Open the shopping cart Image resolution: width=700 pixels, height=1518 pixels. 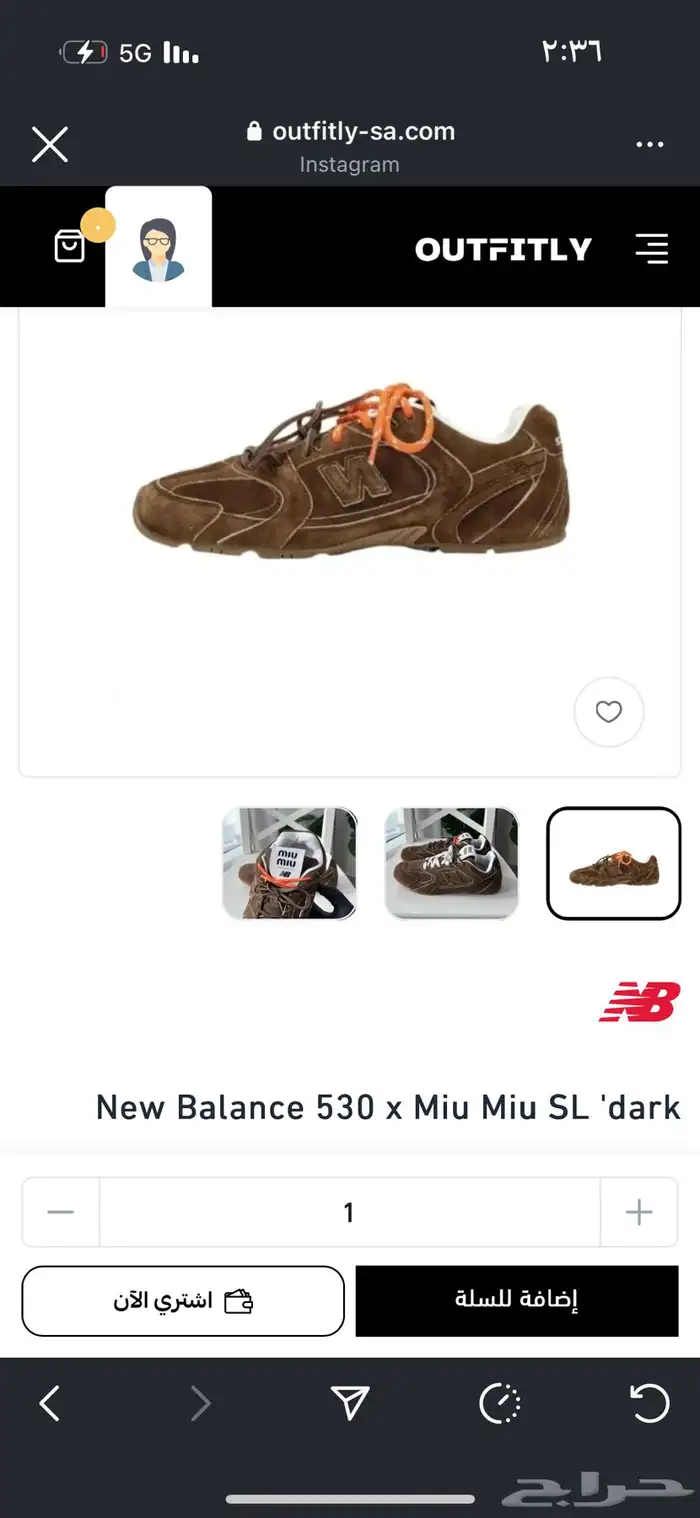69,246
